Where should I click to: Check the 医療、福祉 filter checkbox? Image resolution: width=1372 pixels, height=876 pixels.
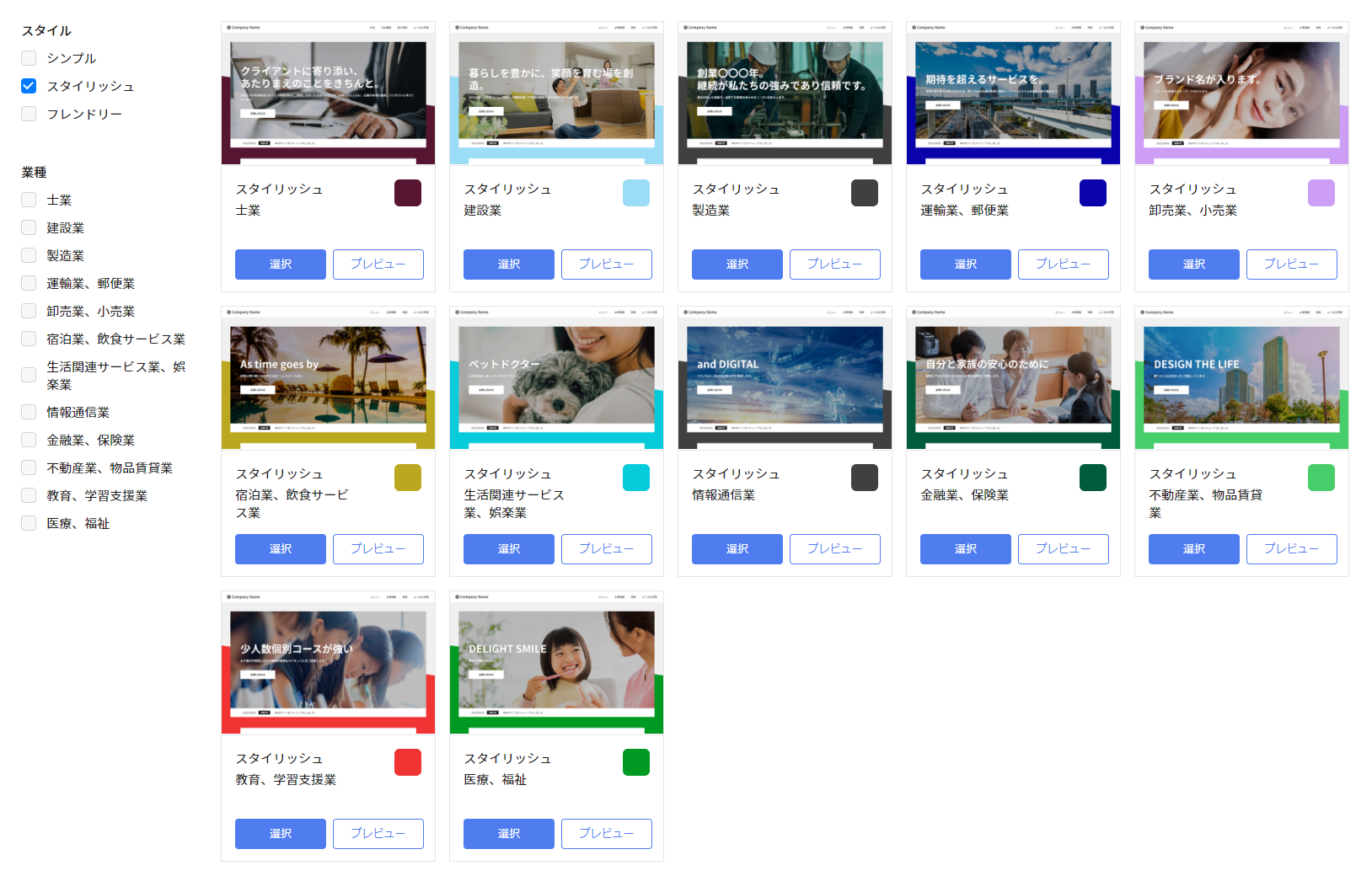[x=29, y=523]
